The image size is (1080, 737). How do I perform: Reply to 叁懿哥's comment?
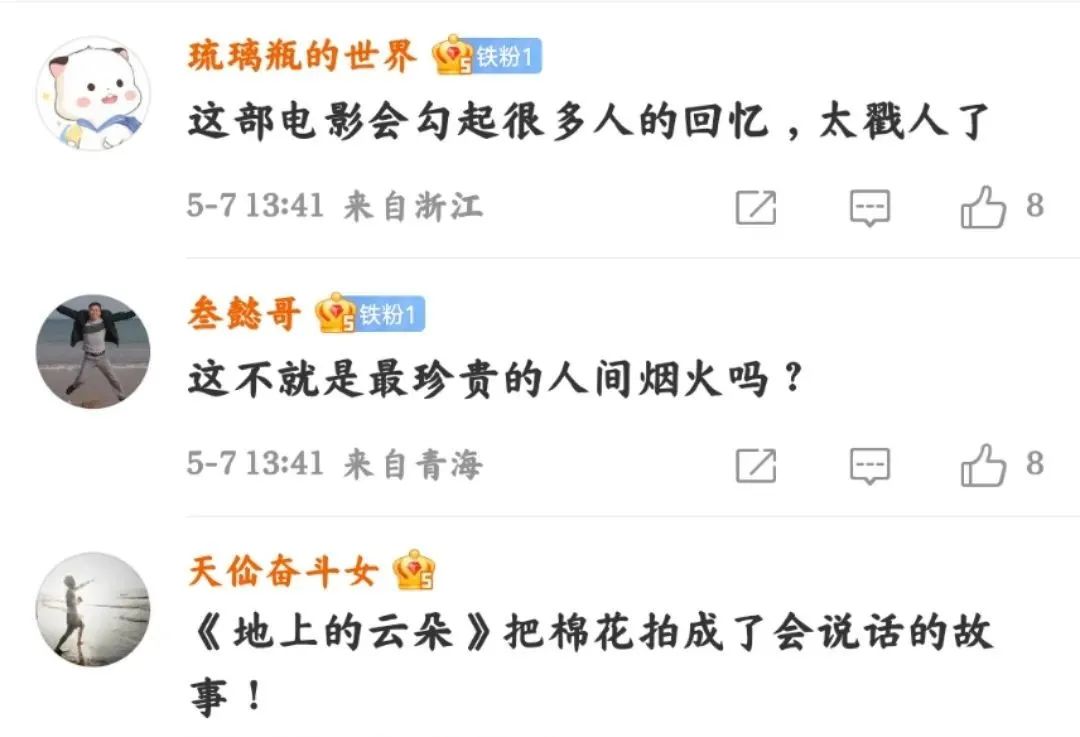point(869,466)
